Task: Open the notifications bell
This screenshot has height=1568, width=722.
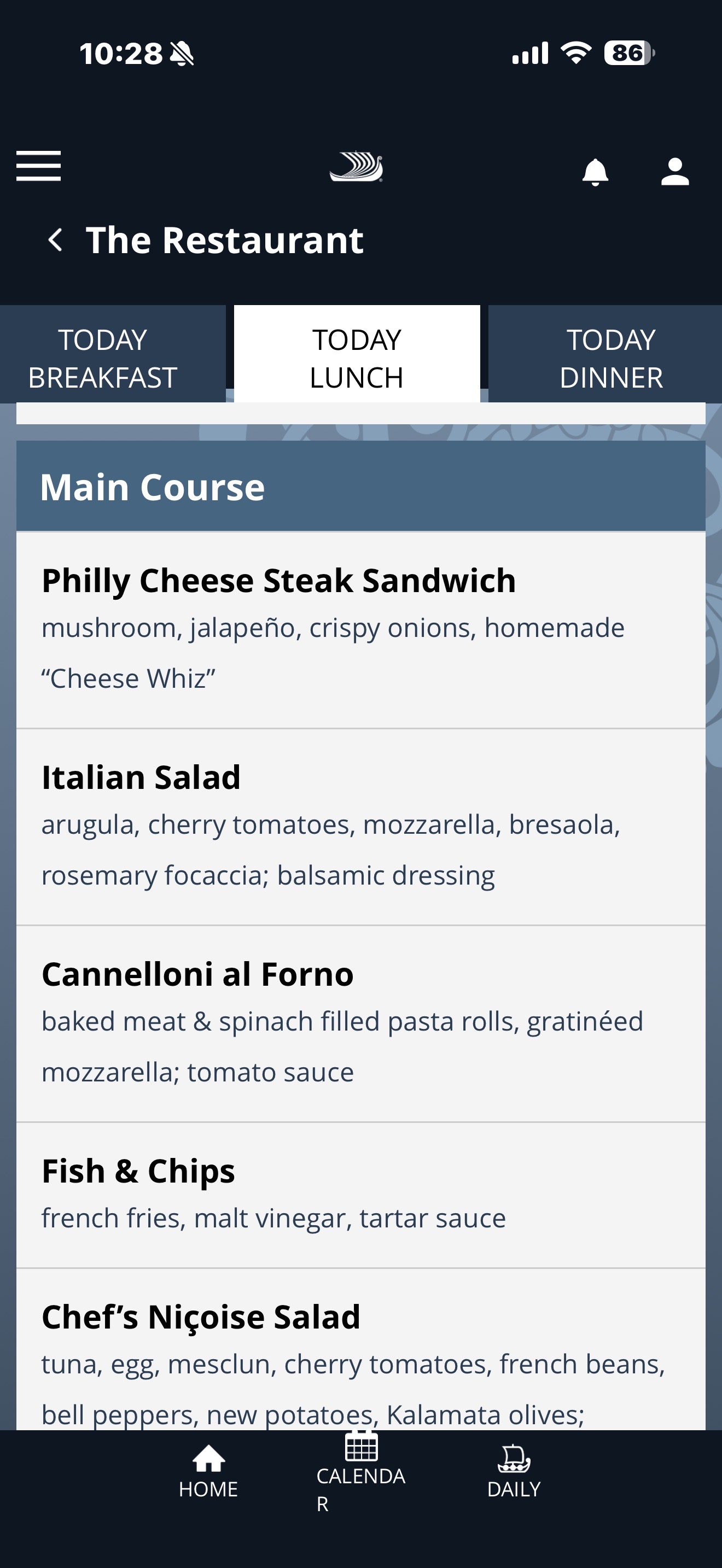Action: point(595,172)
